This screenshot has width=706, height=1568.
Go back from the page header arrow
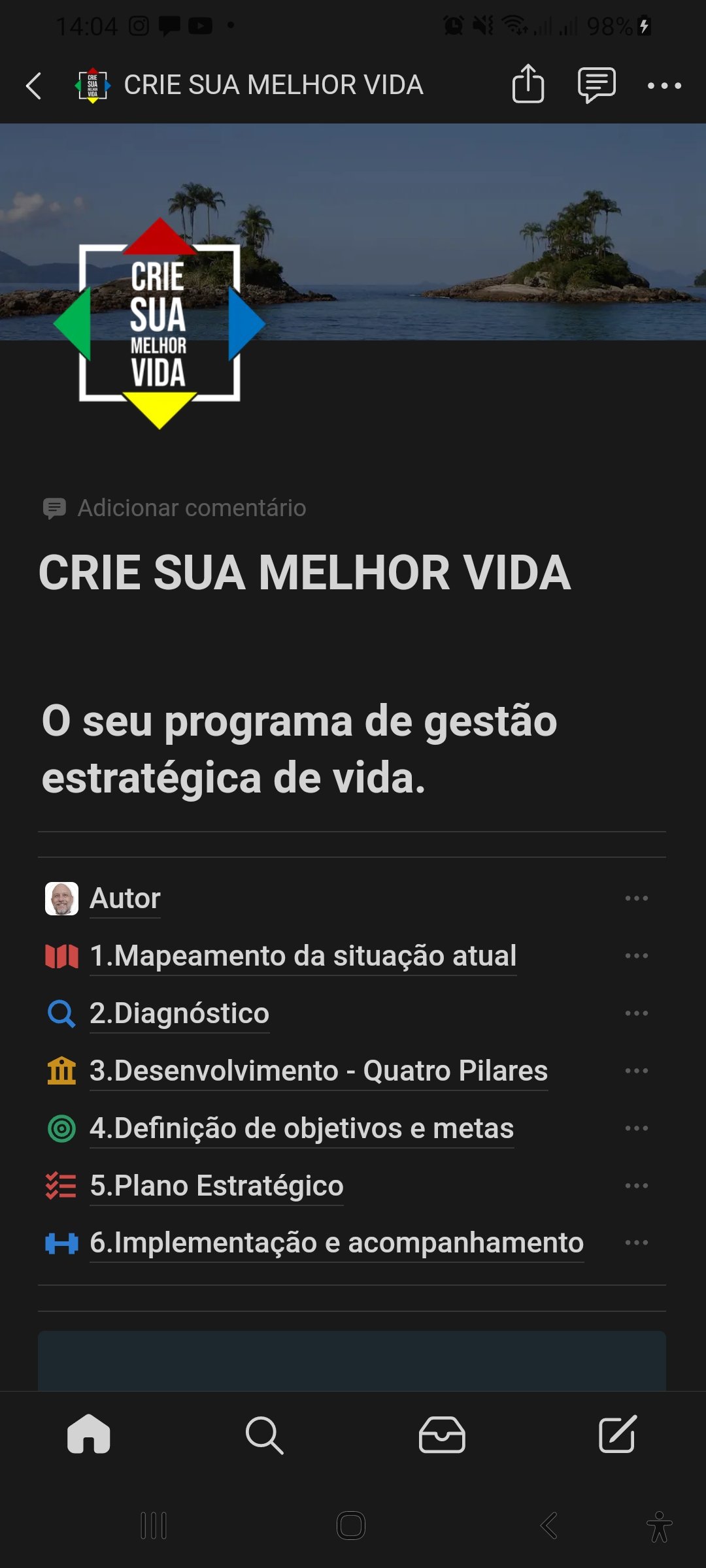[34, 86]
